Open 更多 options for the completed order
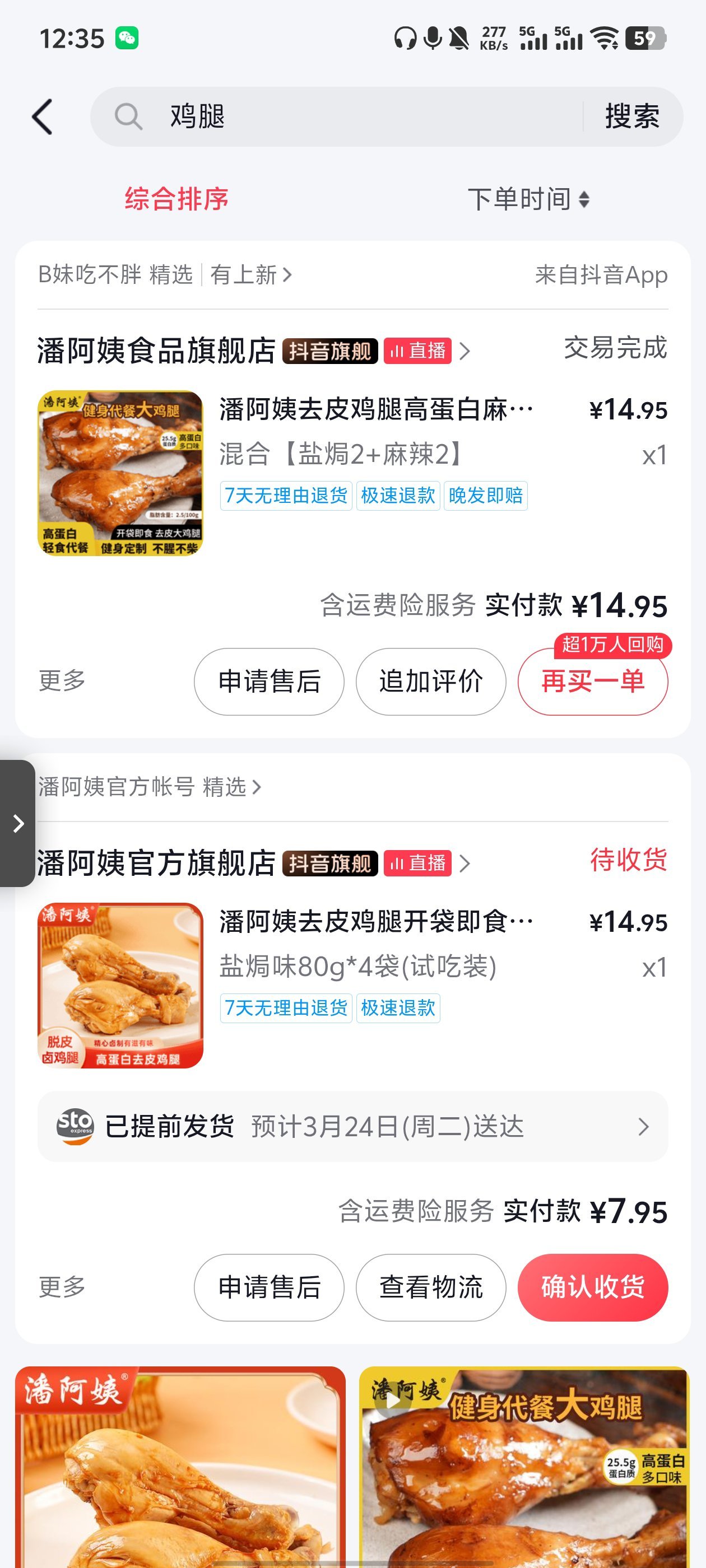Screen dimensions: 706x1568 tap(62, 680)
